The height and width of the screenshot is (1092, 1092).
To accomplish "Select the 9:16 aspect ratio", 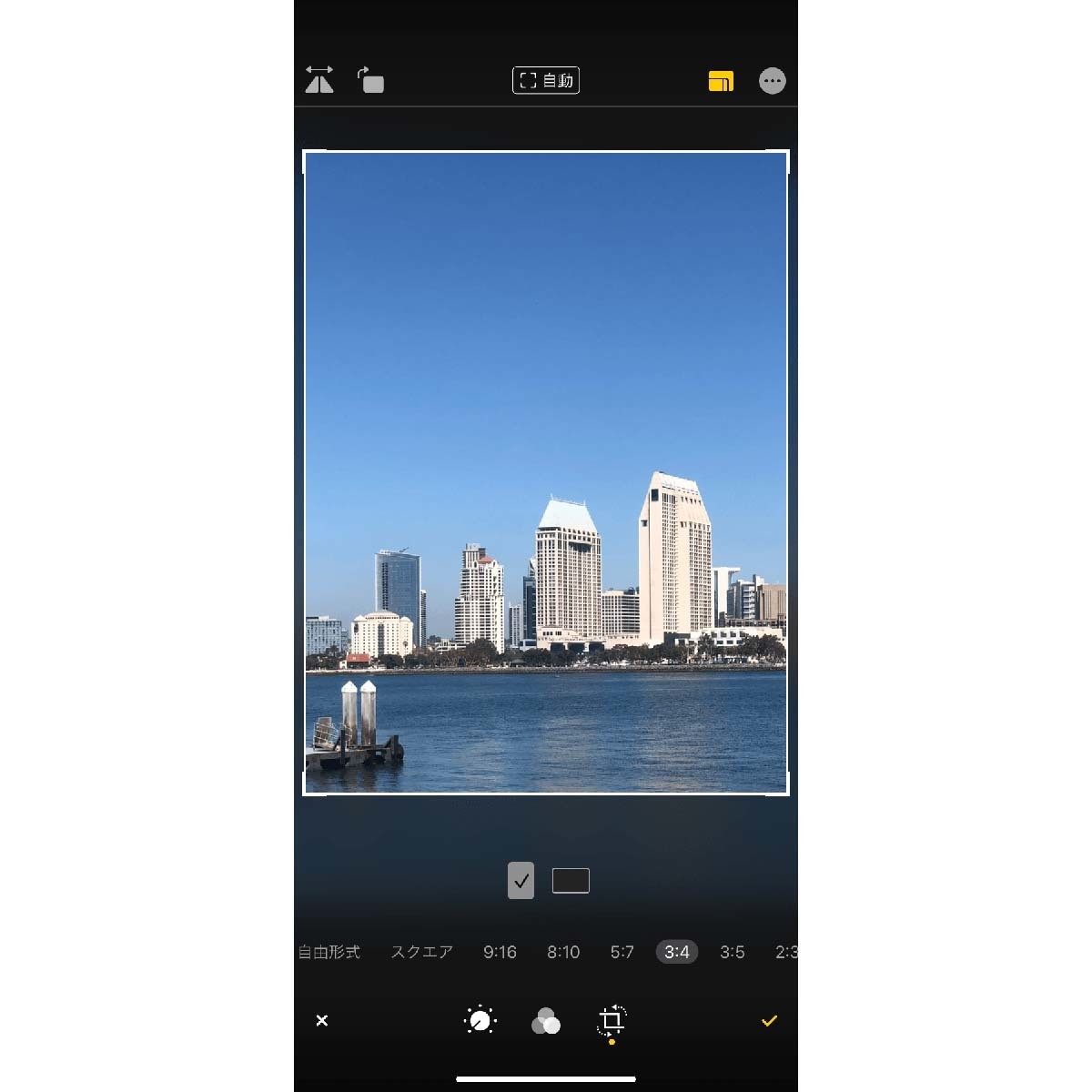I will pos(500,952).
